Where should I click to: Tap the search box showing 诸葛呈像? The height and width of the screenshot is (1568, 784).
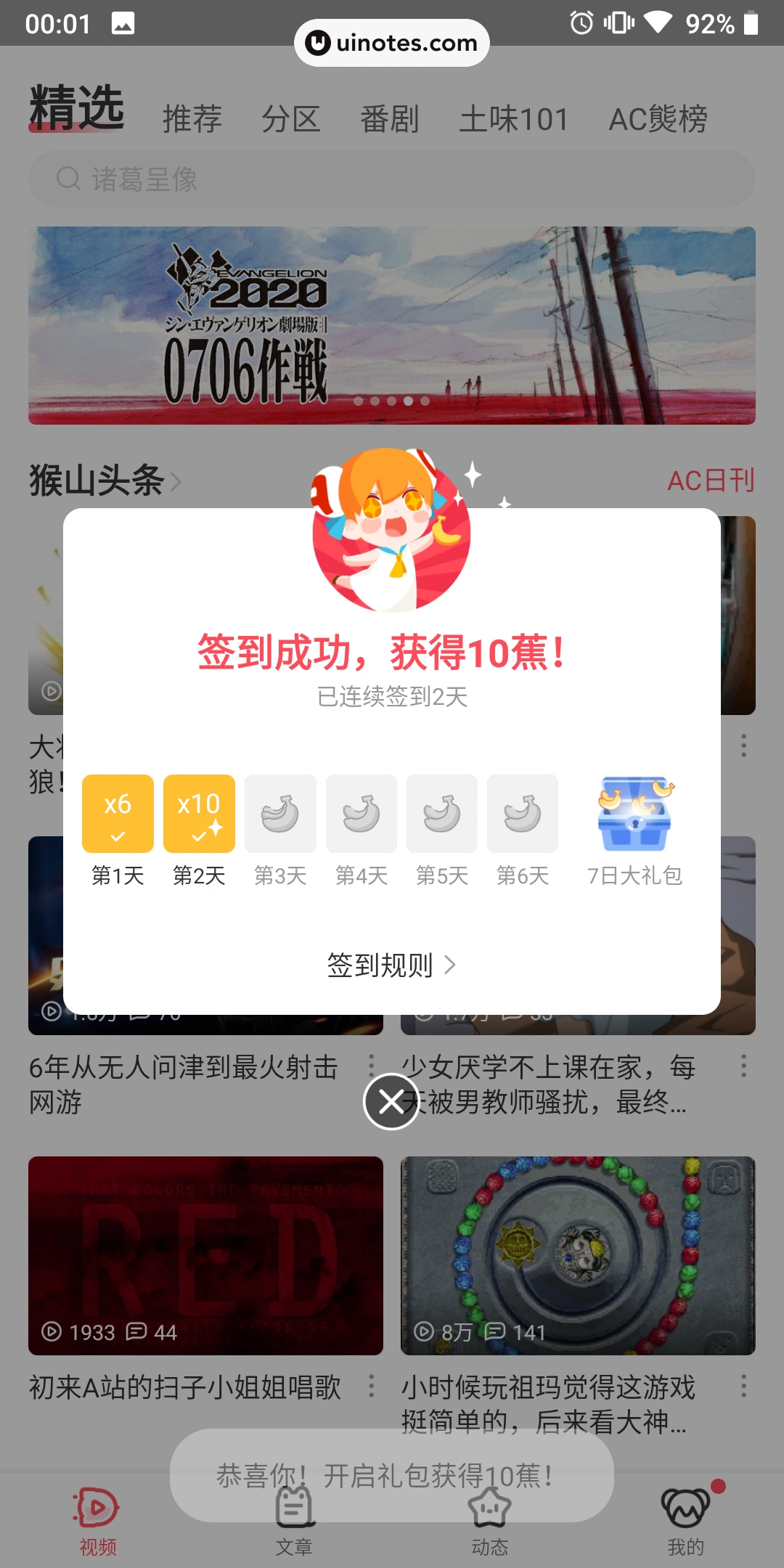(x=391, y=179)
